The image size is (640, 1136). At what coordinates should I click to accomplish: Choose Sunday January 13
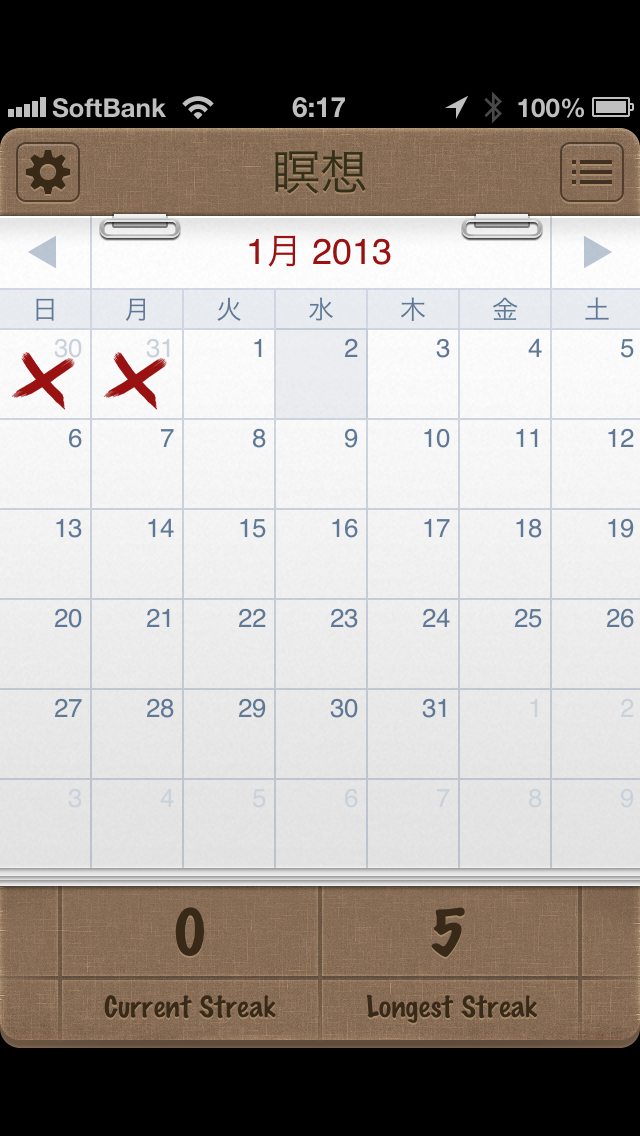click(45, 554)
